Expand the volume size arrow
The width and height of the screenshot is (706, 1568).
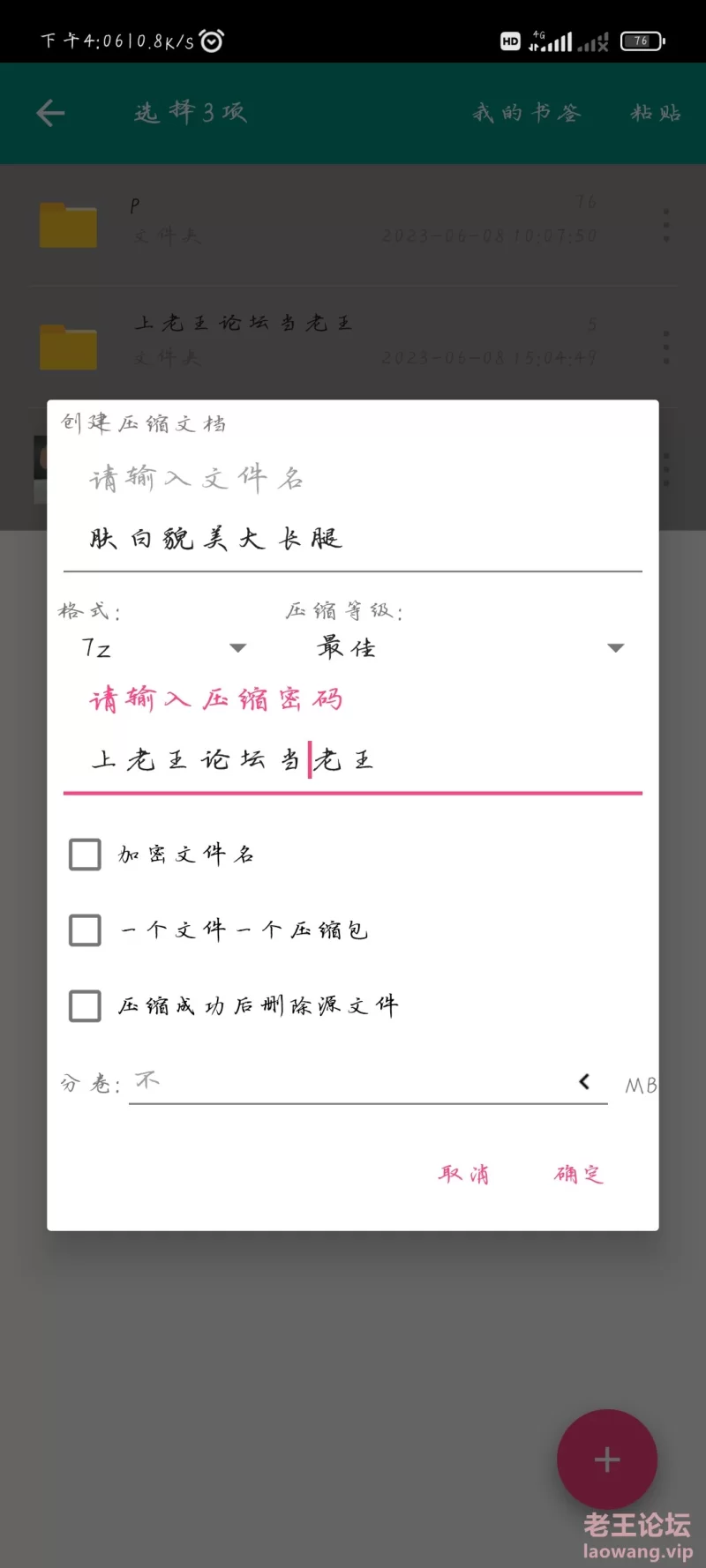584,1082
